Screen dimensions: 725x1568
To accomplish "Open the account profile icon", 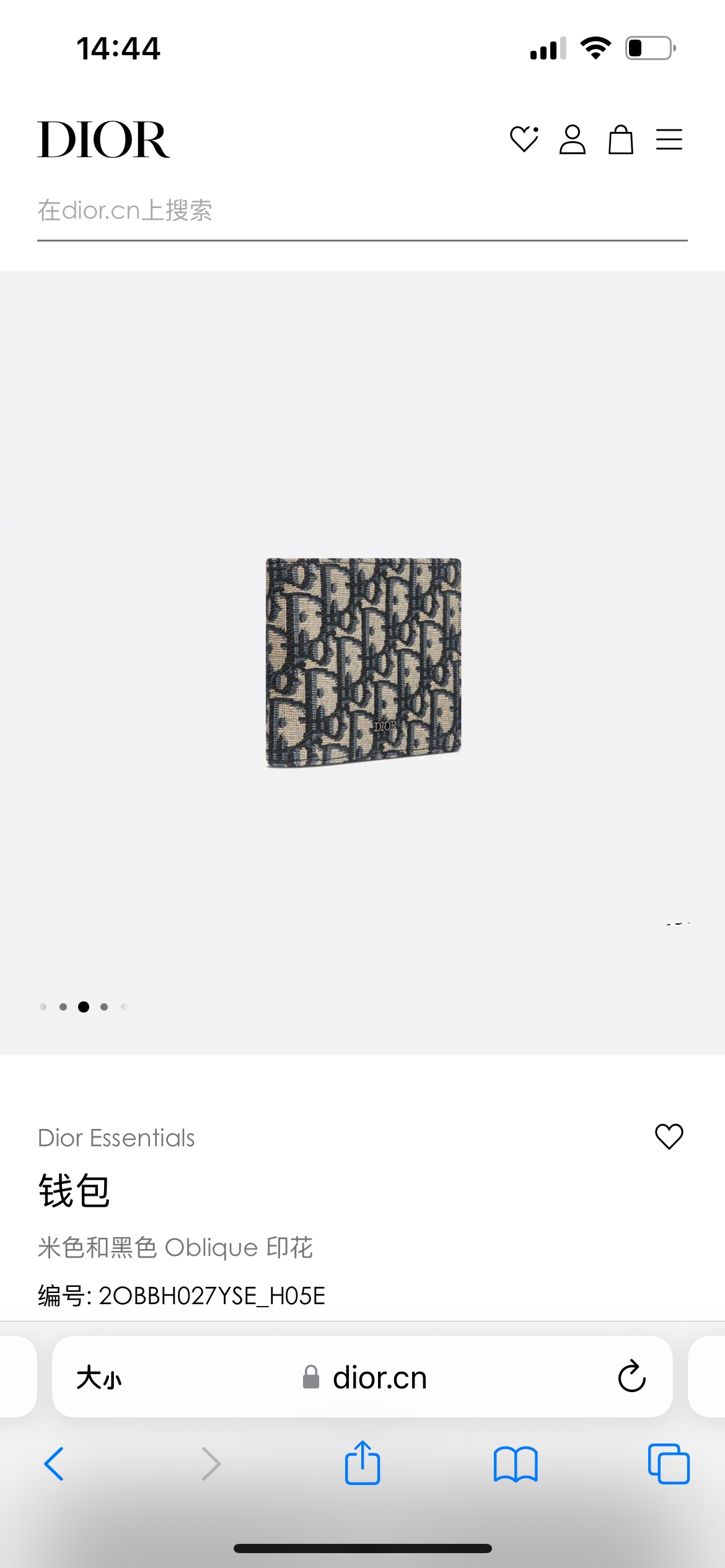I will tap(572, 139).
